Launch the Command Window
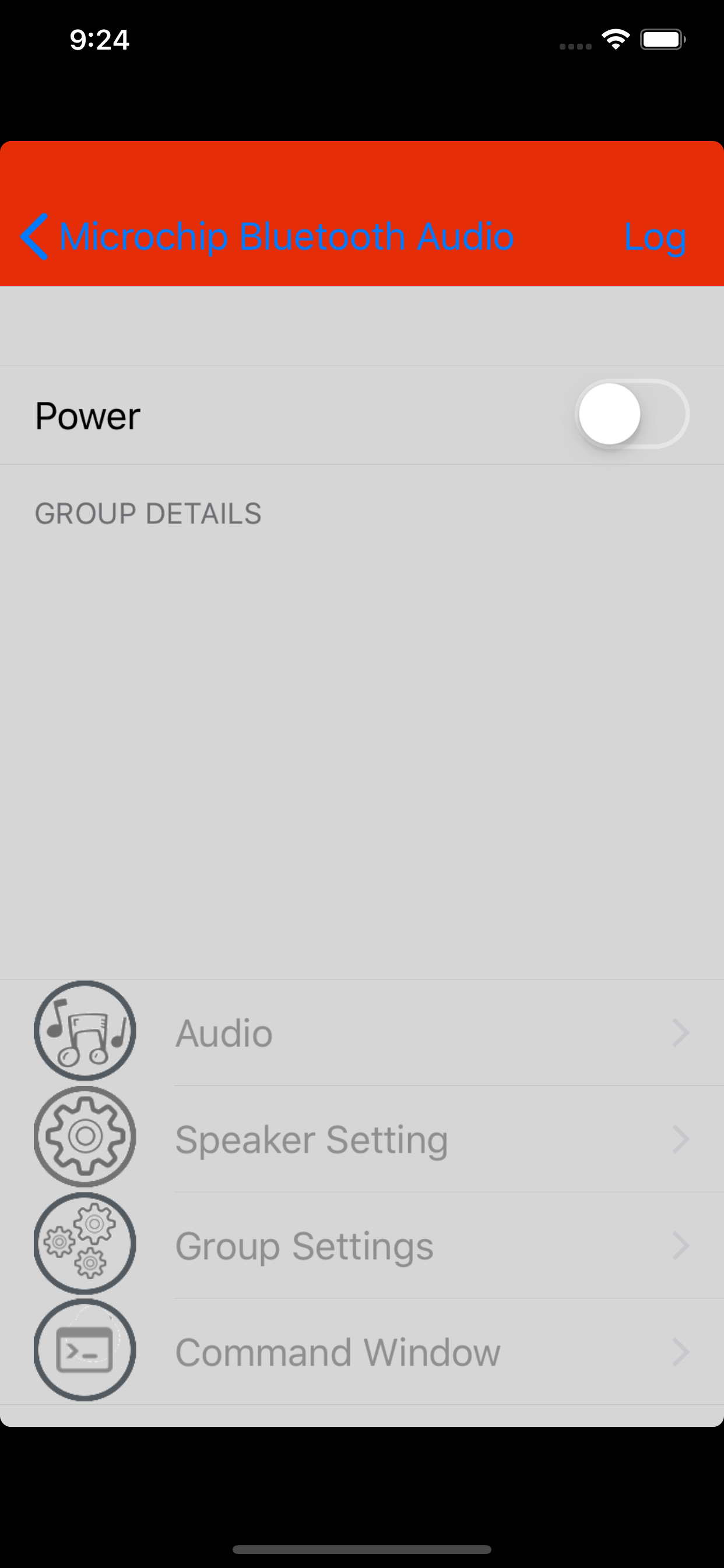 (361, 1352)
